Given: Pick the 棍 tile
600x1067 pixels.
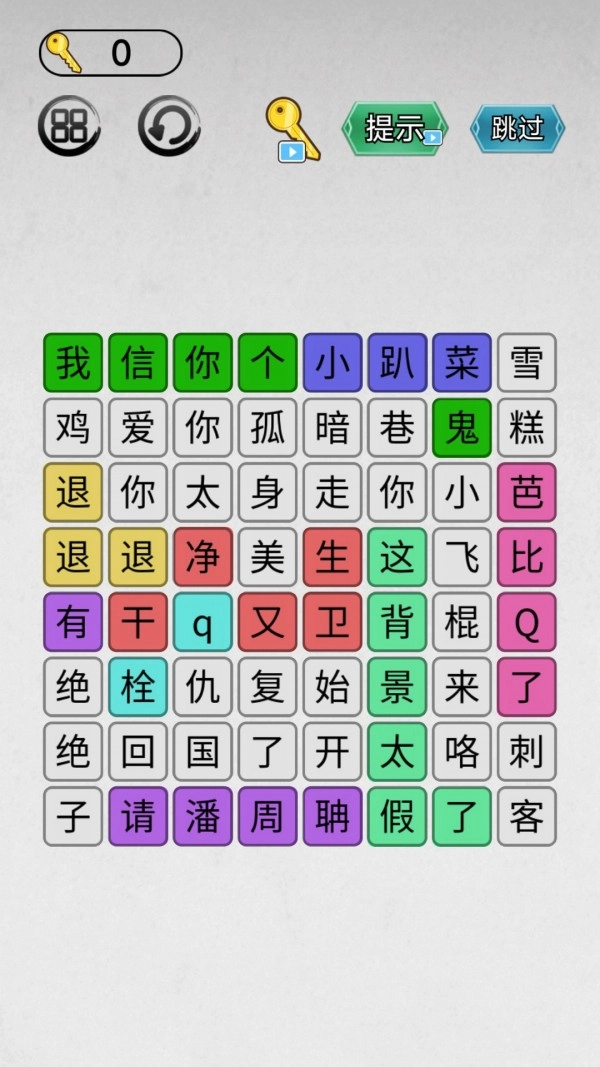Looking at the screenshot, I should (x=461, y=622).
